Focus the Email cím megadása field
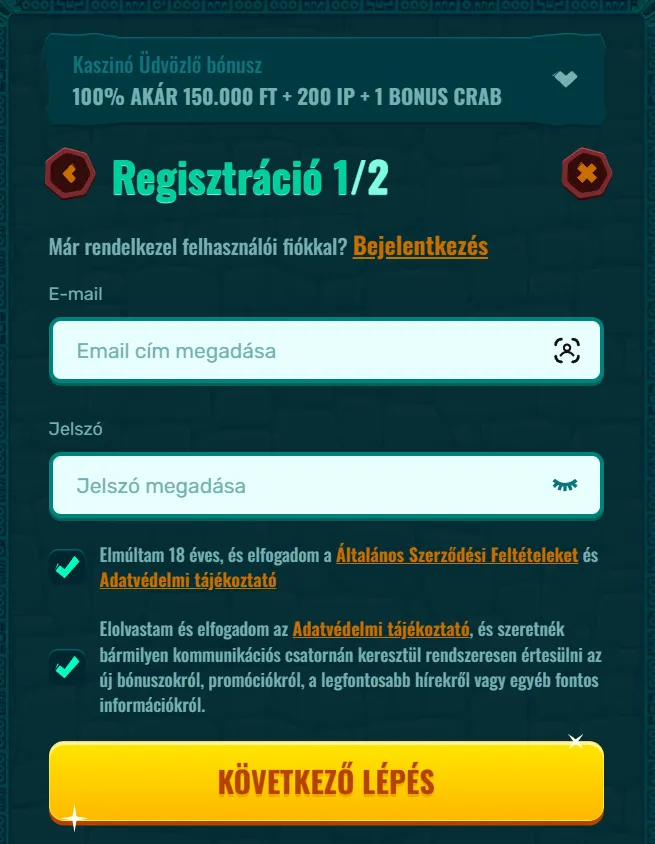Screen dimensions: 655x844 (x=300, y=351)
